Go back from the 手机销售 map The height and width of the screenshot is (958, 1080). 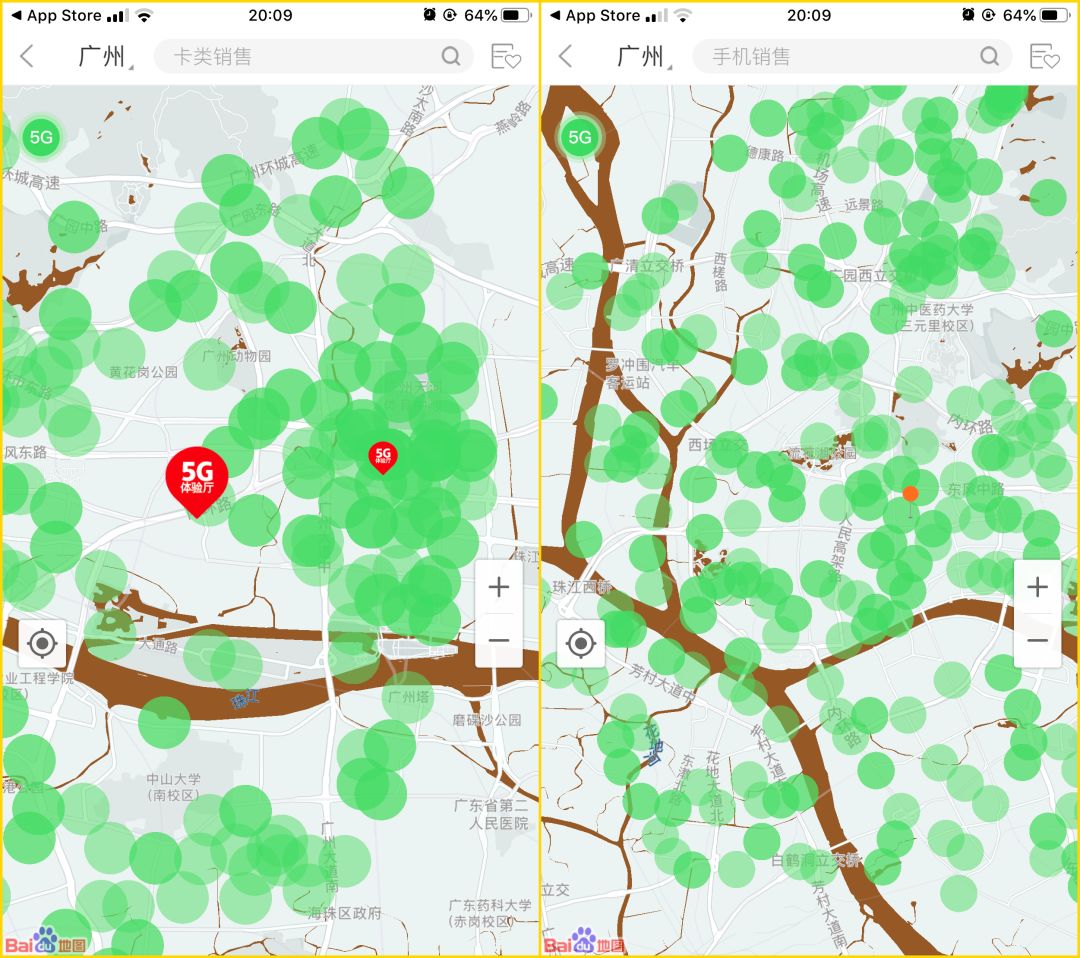tap(566, 57)
